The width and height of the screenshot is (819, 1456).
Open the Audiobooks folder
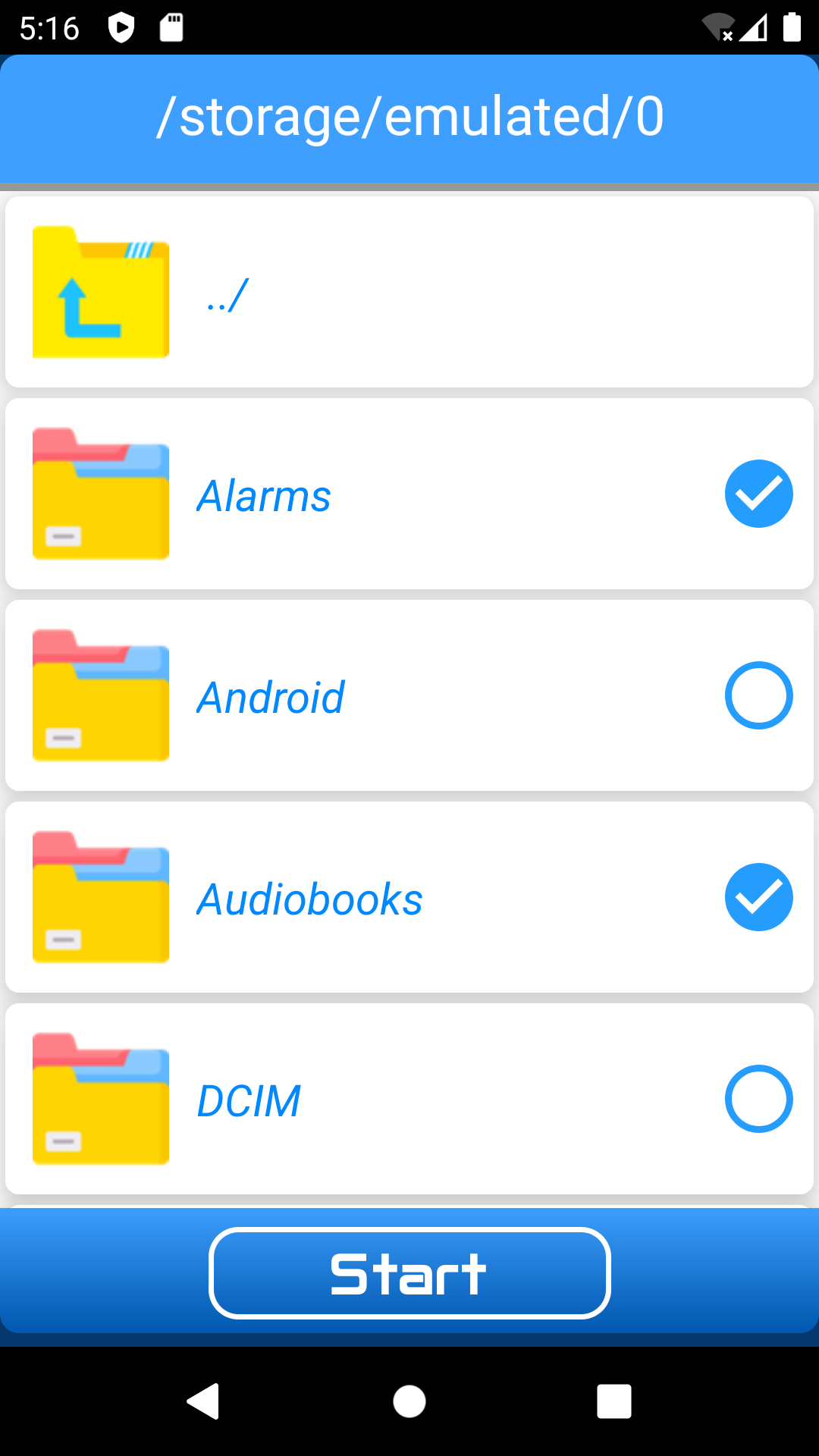click(309, 899)
